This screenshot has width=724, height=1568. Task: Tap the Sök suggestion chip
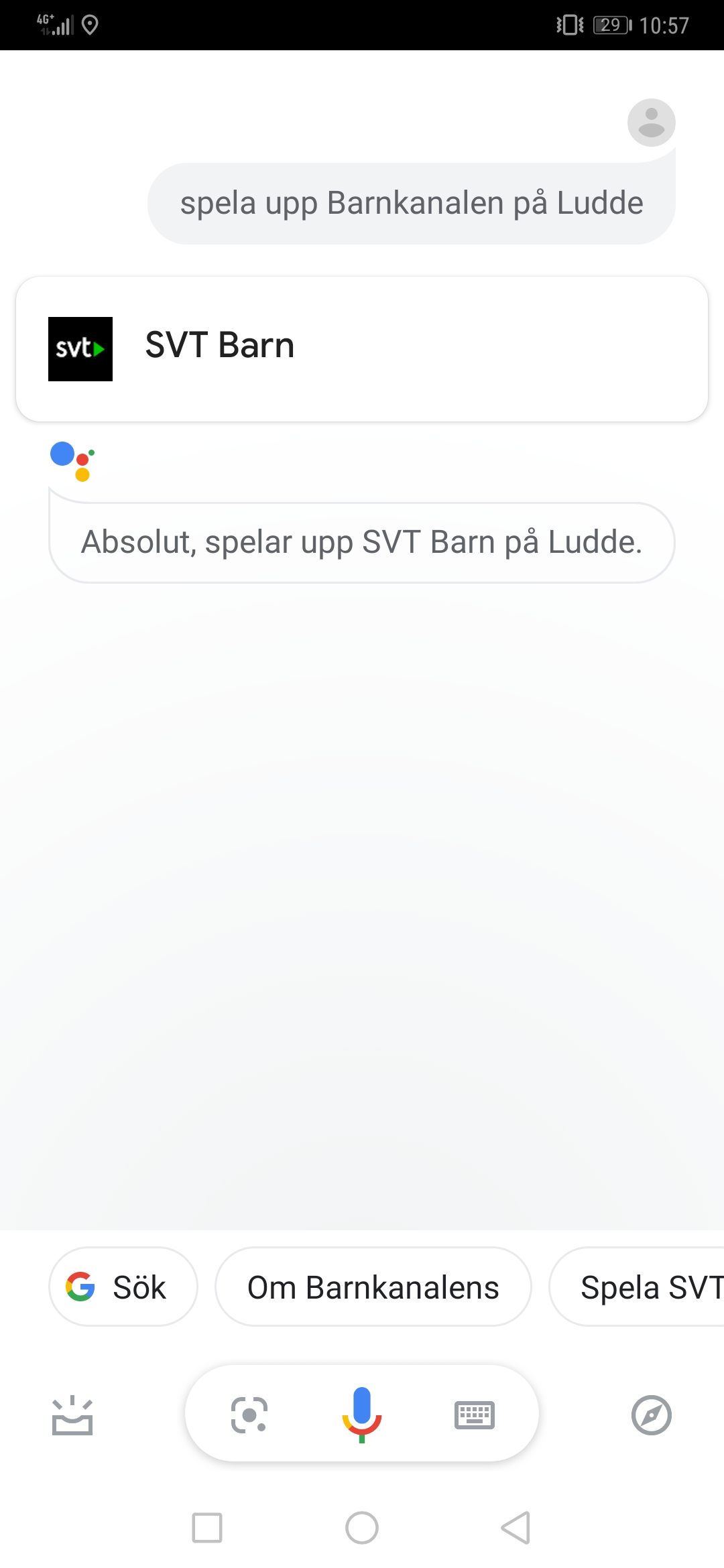tap(123, 1287)
